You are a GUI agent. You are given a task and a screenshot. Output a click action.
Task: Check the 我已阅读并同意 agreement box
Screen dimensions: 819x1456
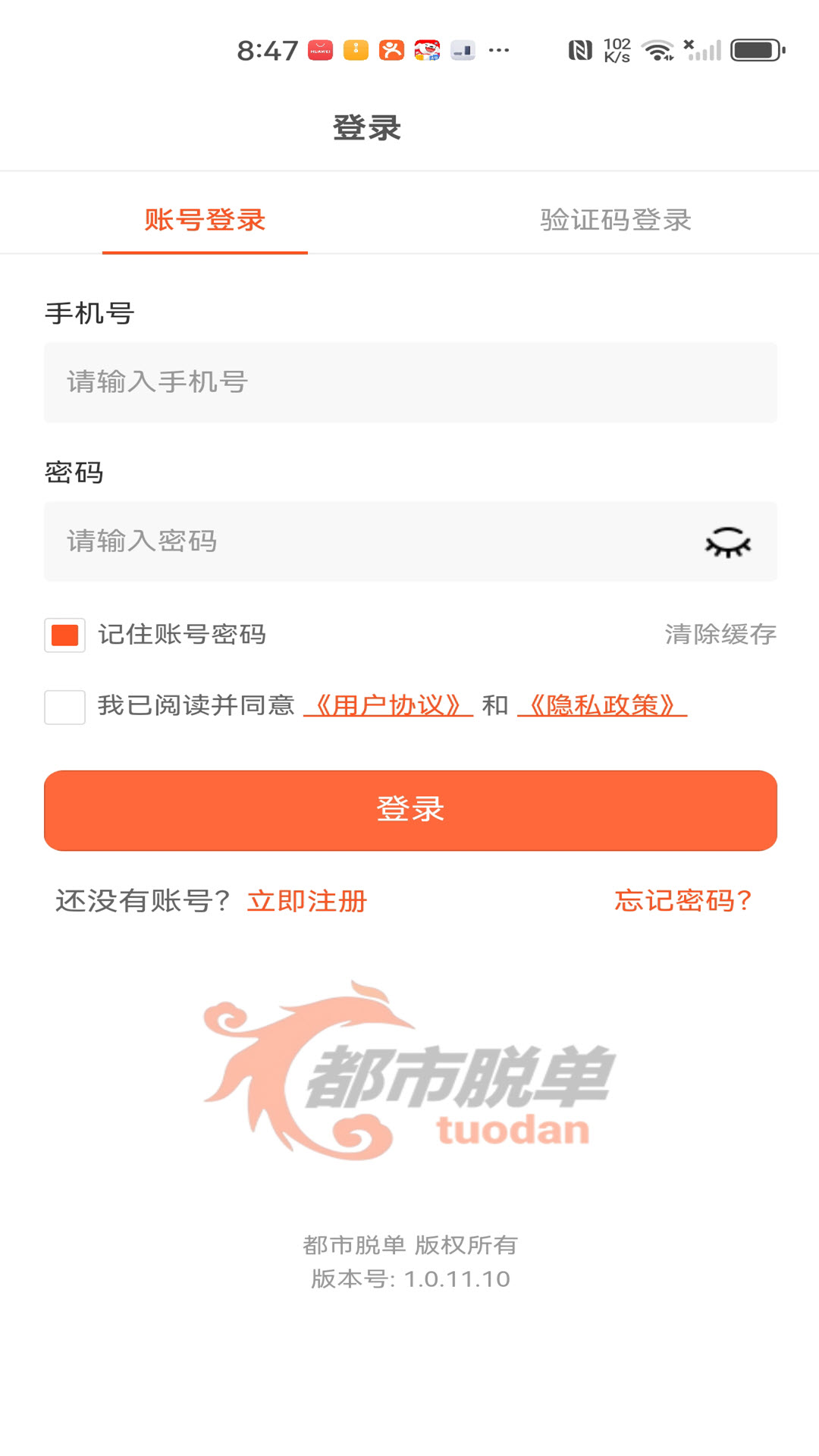click(x=64, y=707)
